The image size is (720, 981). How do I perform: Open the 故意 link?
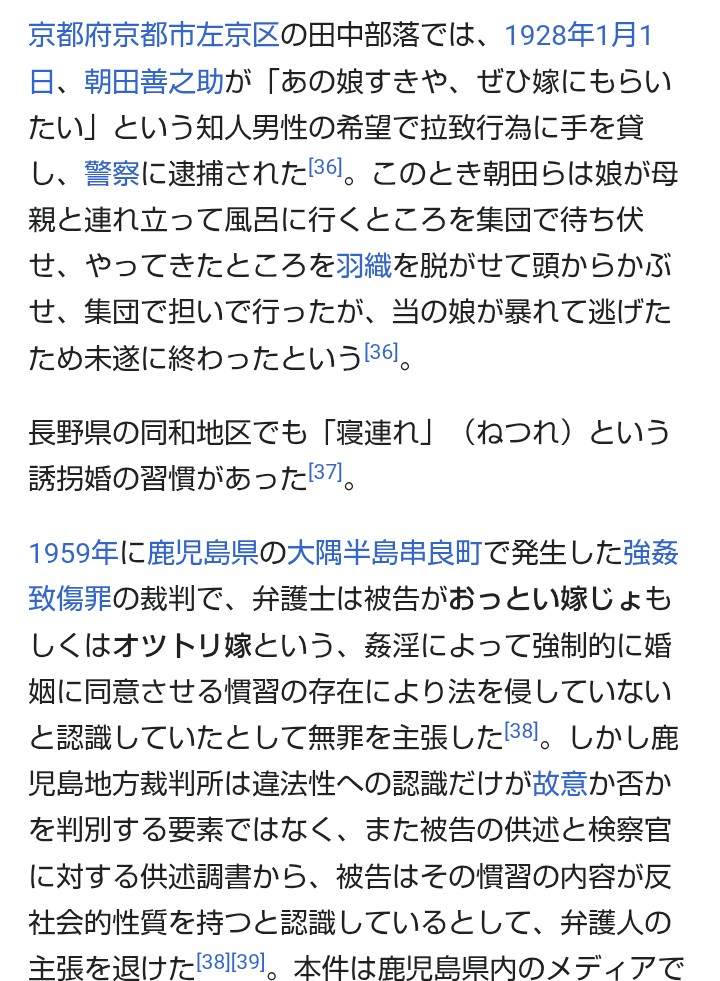(560, 782)
